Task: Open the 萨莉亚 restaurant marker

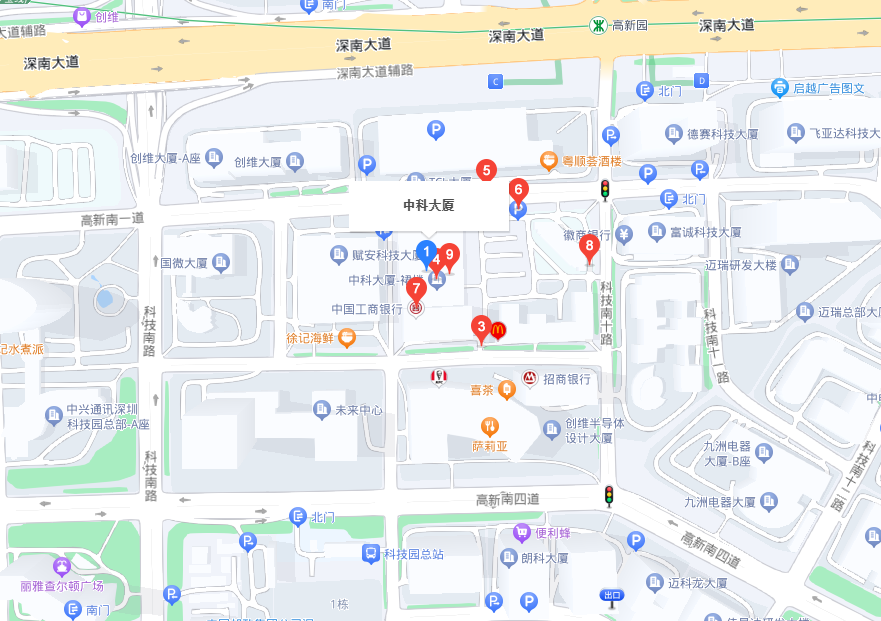Action: (x=489, y=426)
